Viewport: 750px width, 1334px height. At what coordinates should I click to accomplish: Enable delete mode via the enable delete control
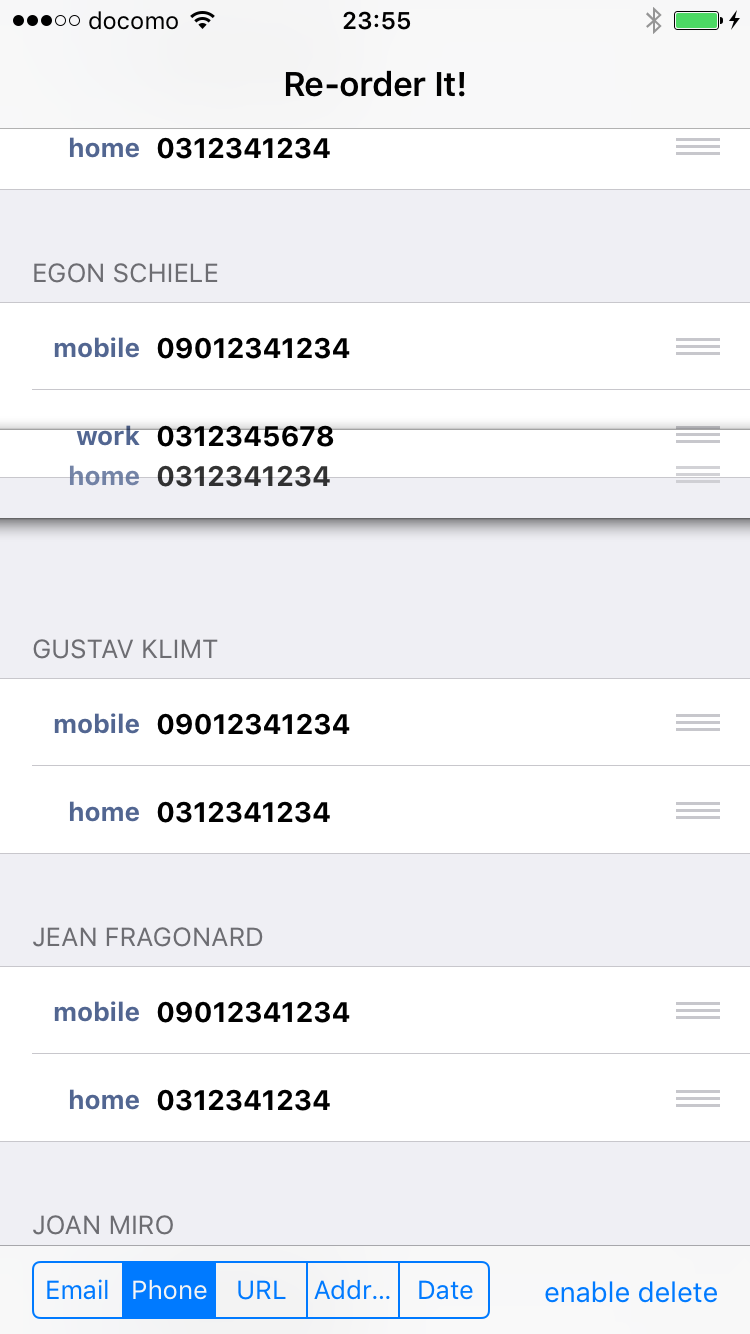(x=630, y=1292)
